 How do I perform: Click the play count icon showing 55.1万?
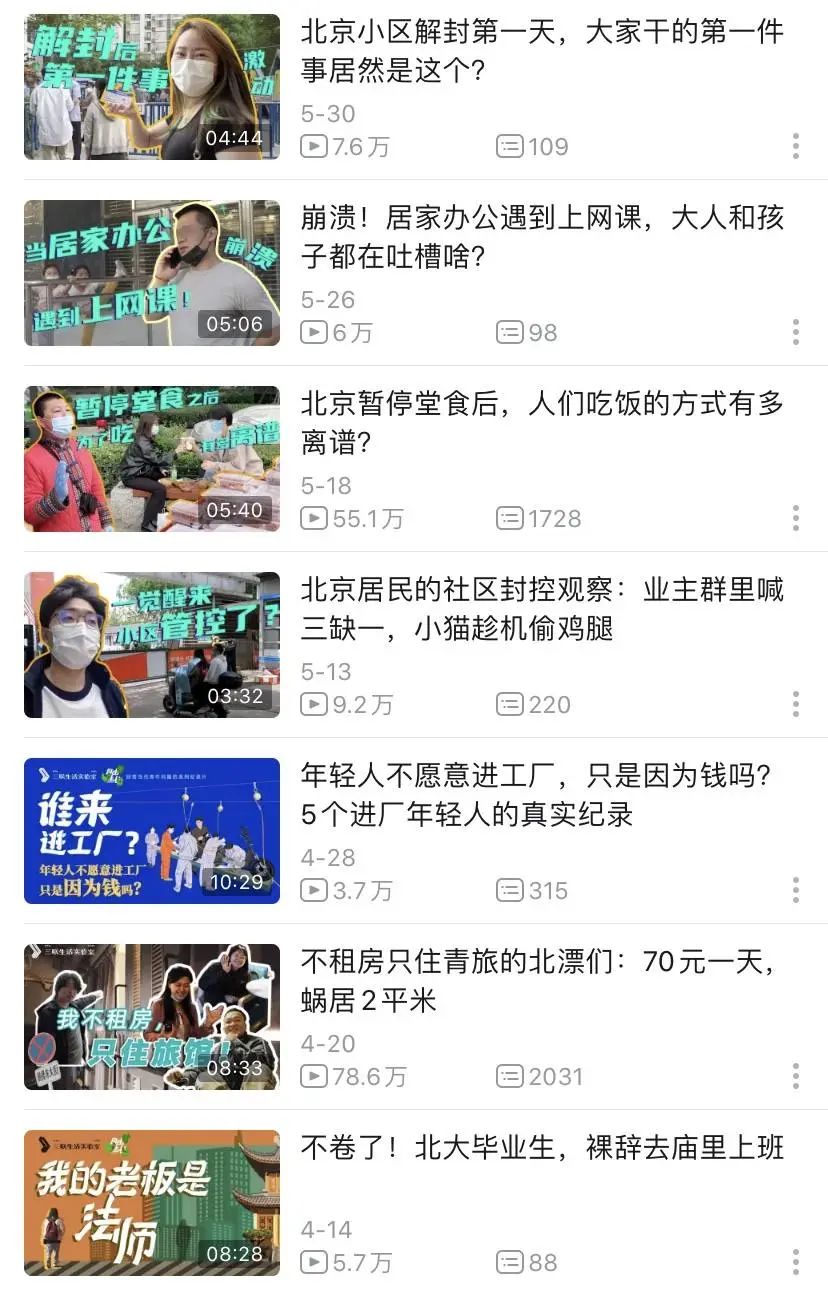click(313, 518)
